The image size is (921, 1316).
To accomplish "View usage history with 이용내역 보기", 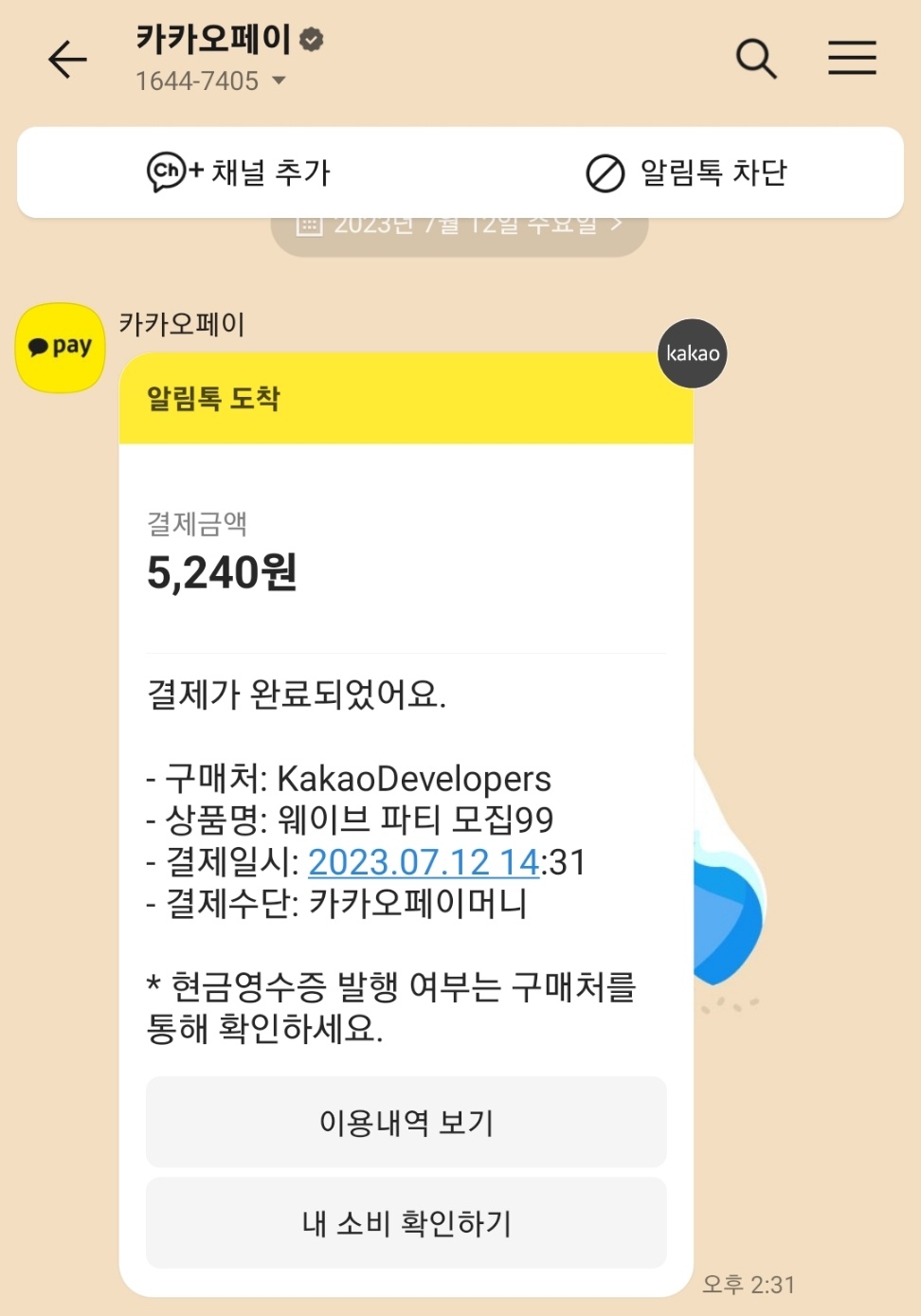I will (406, 1122).
